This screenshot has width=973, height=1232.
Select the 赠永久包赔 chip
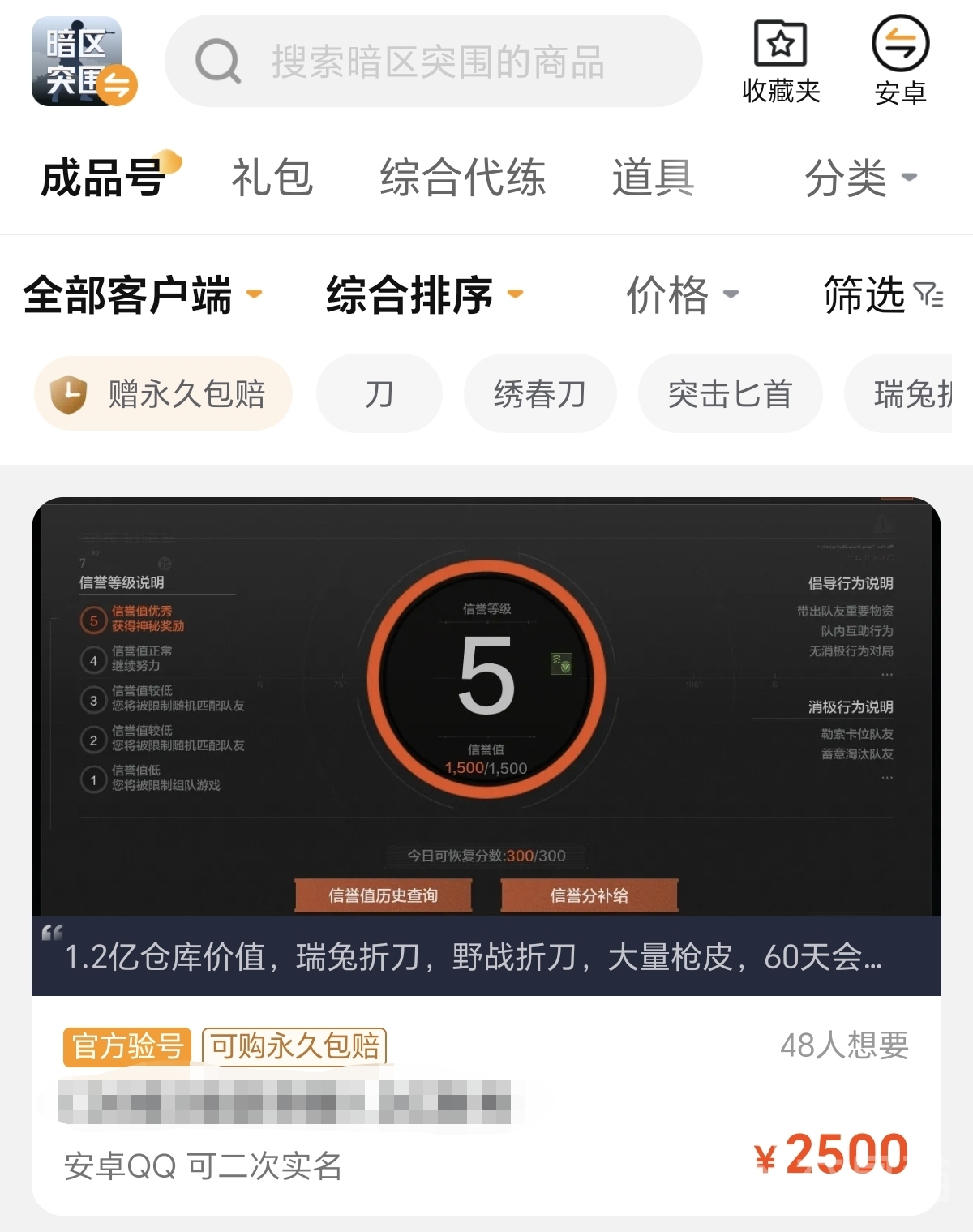coord(163,394)
